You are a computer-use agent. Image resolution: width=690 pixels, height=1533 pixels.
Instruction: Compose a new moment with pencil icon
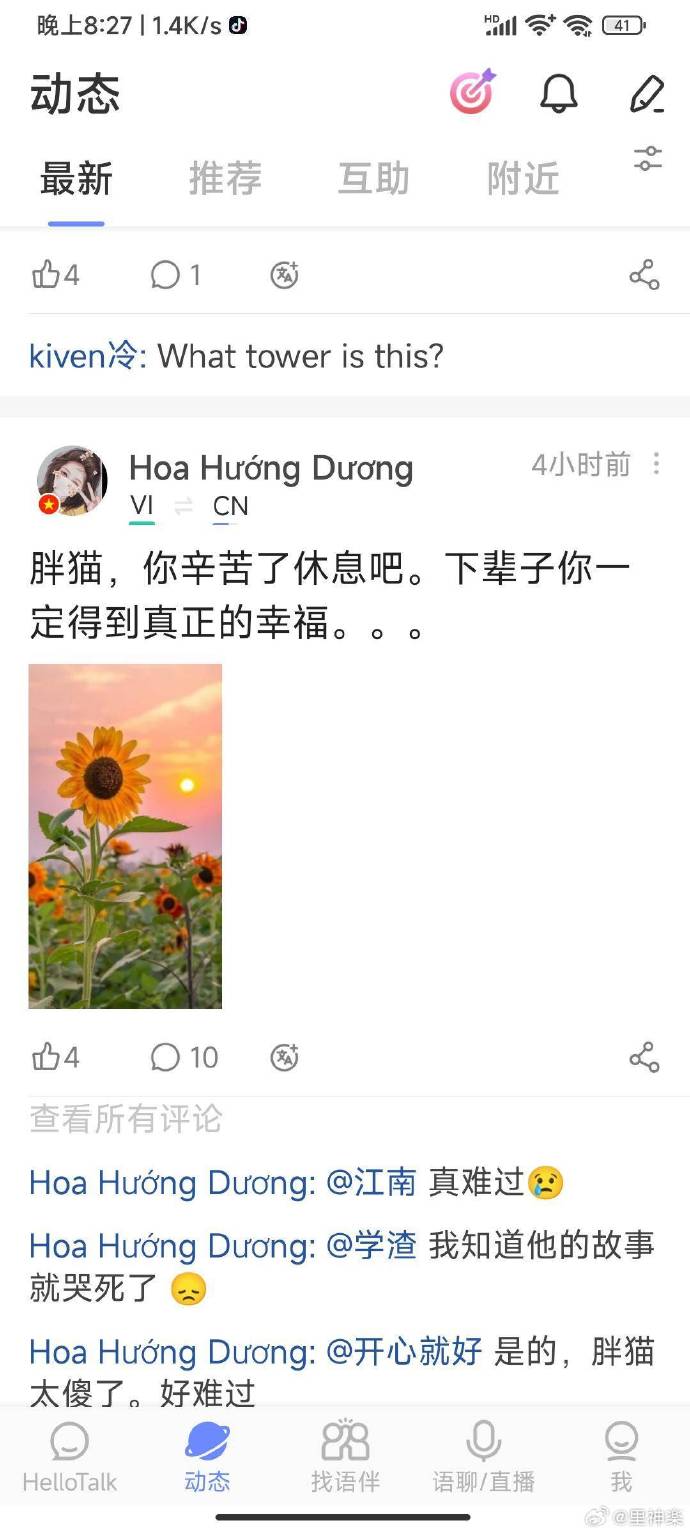(647, 93)
